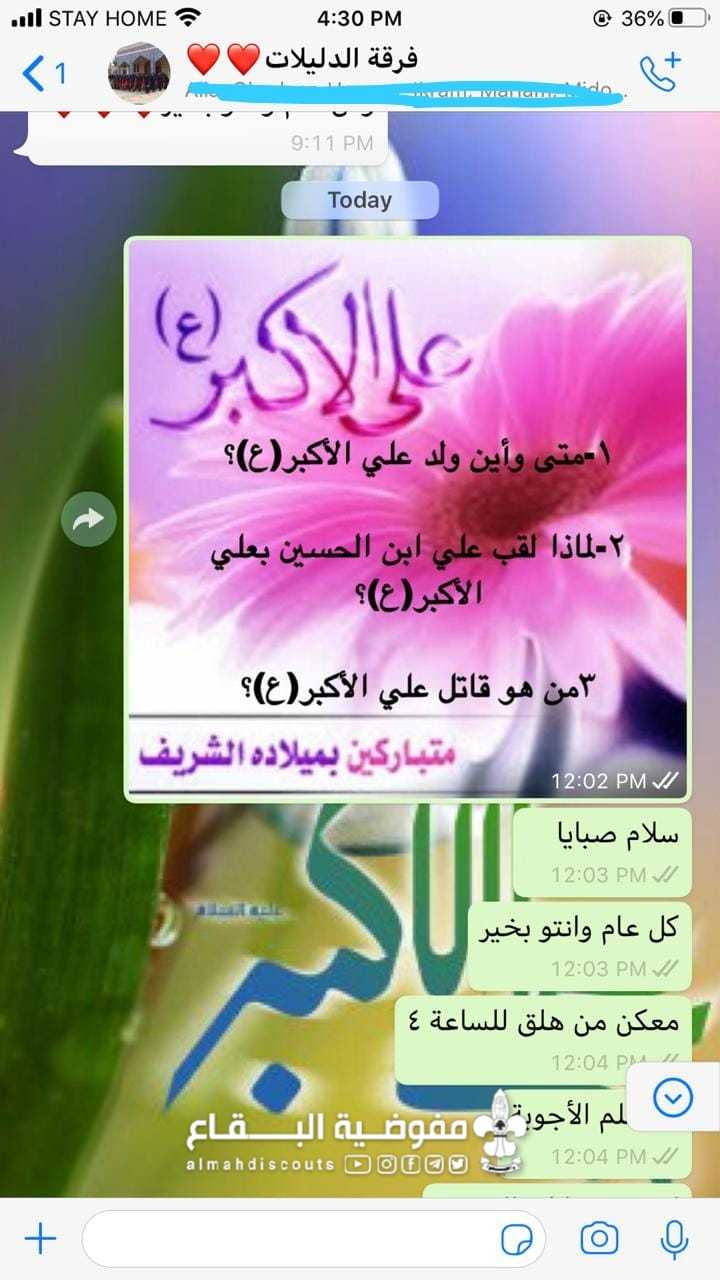Jump to the latest messages
The width and height of the screenshot is (720, 1280).
coord(673,1099)
